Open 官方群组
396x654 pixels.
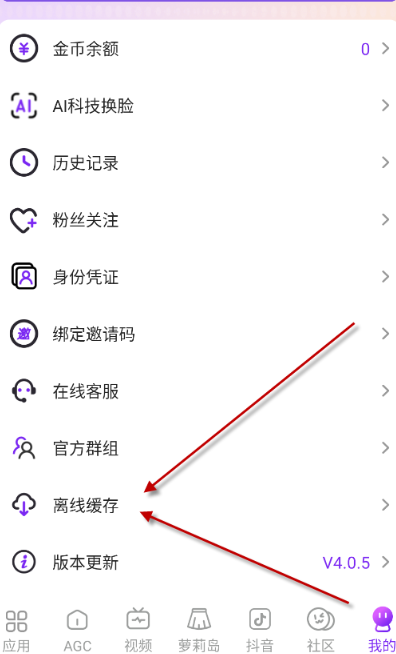[x=198, y=448]
